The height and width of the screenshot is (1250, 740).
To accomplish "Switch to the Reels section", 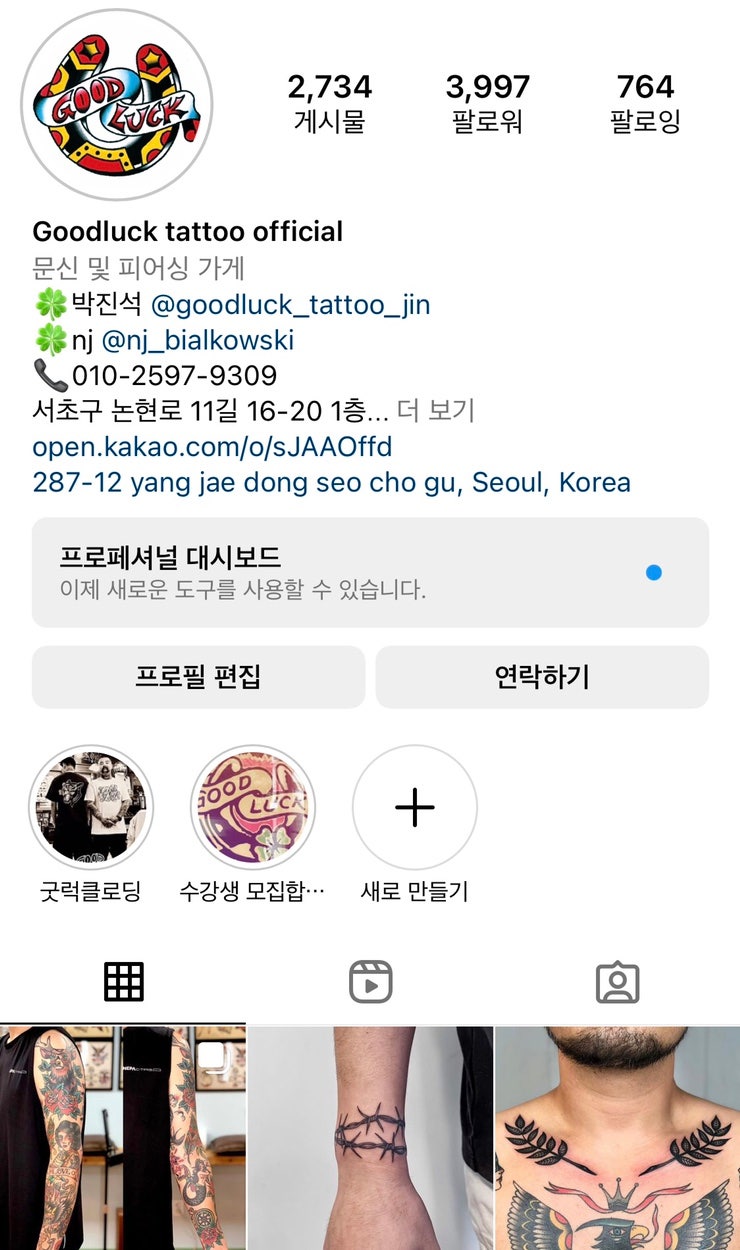I will tap(369, 981).
